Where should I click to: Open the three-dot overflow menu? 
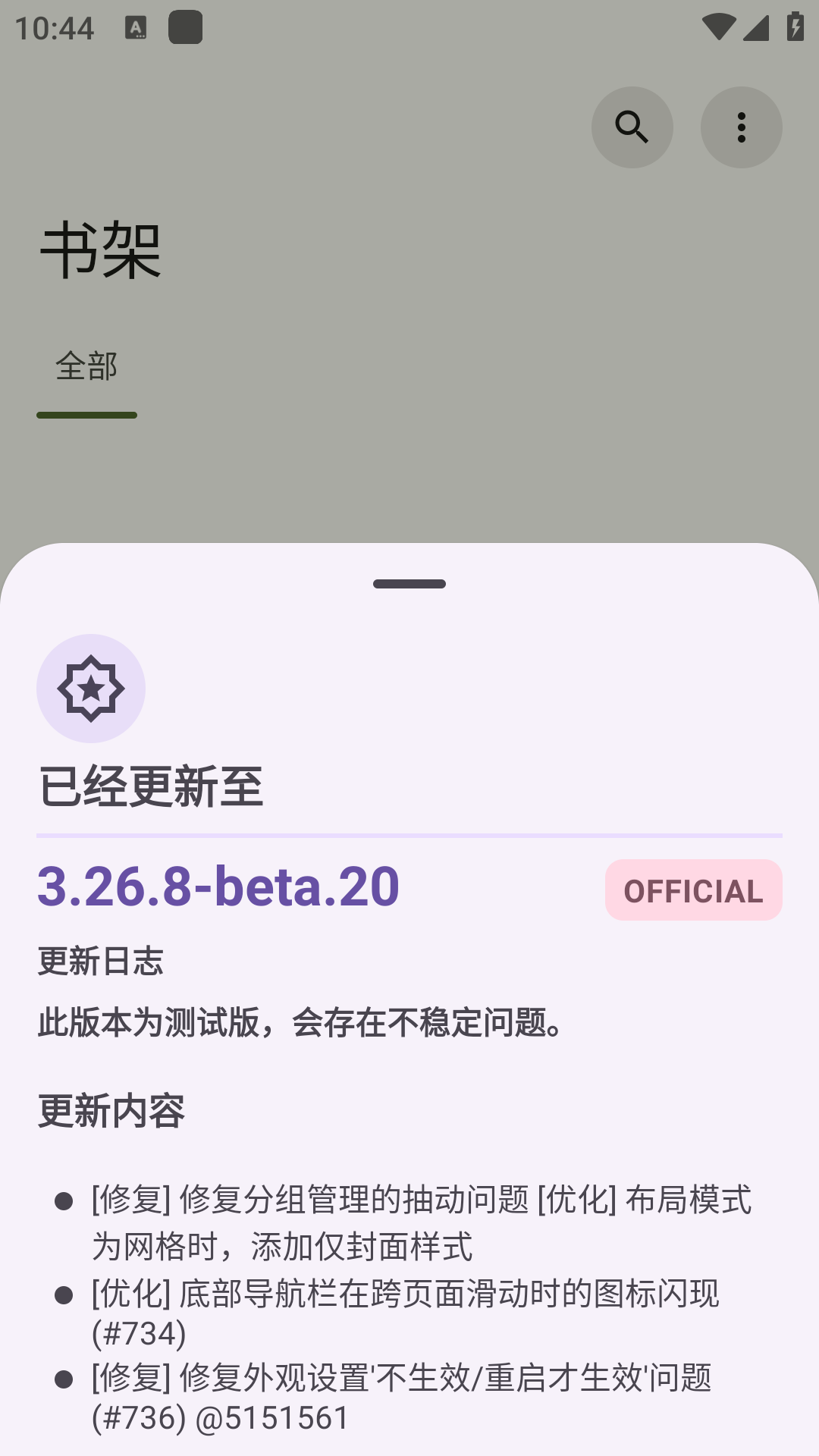[741, 127]
